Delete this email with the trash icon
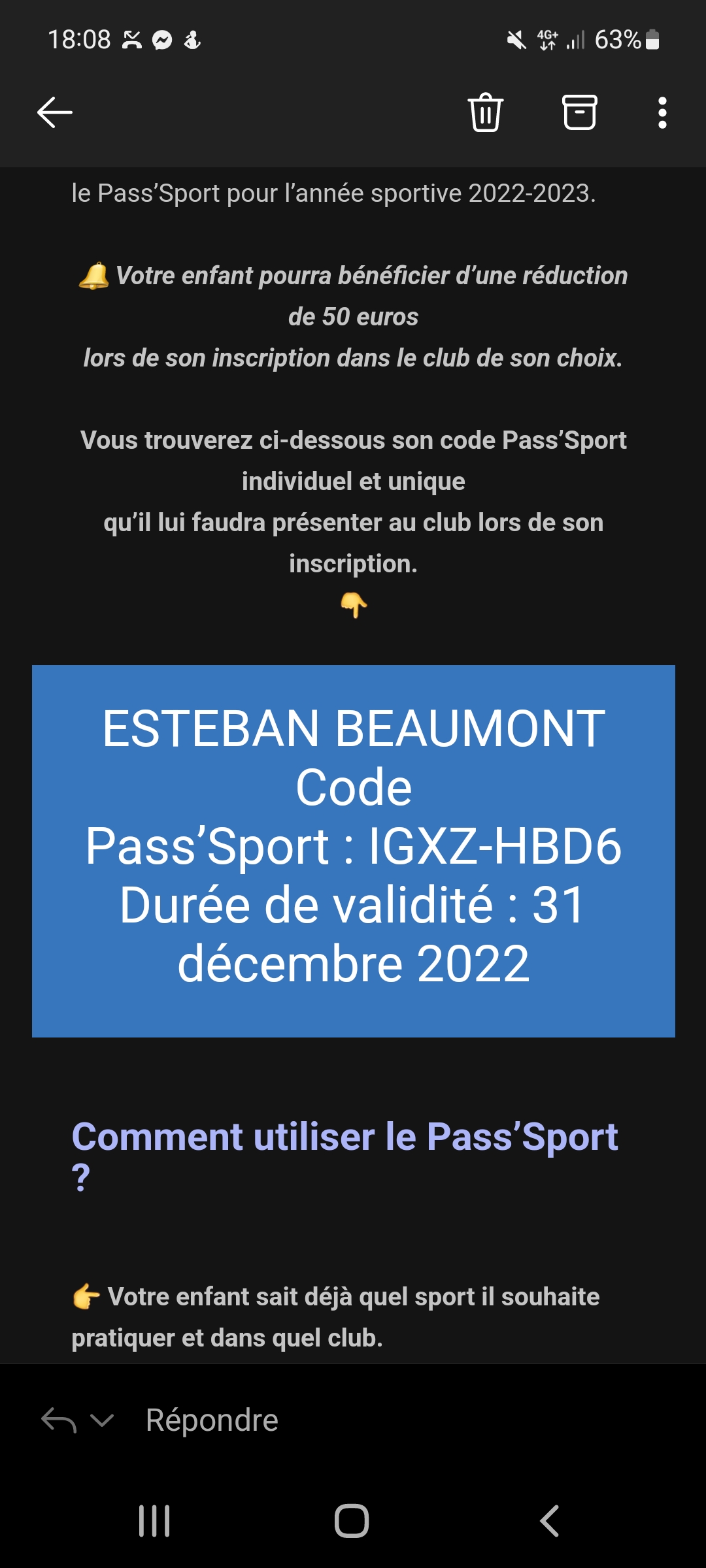706x1568 pixels. click(x=485, y=112)
